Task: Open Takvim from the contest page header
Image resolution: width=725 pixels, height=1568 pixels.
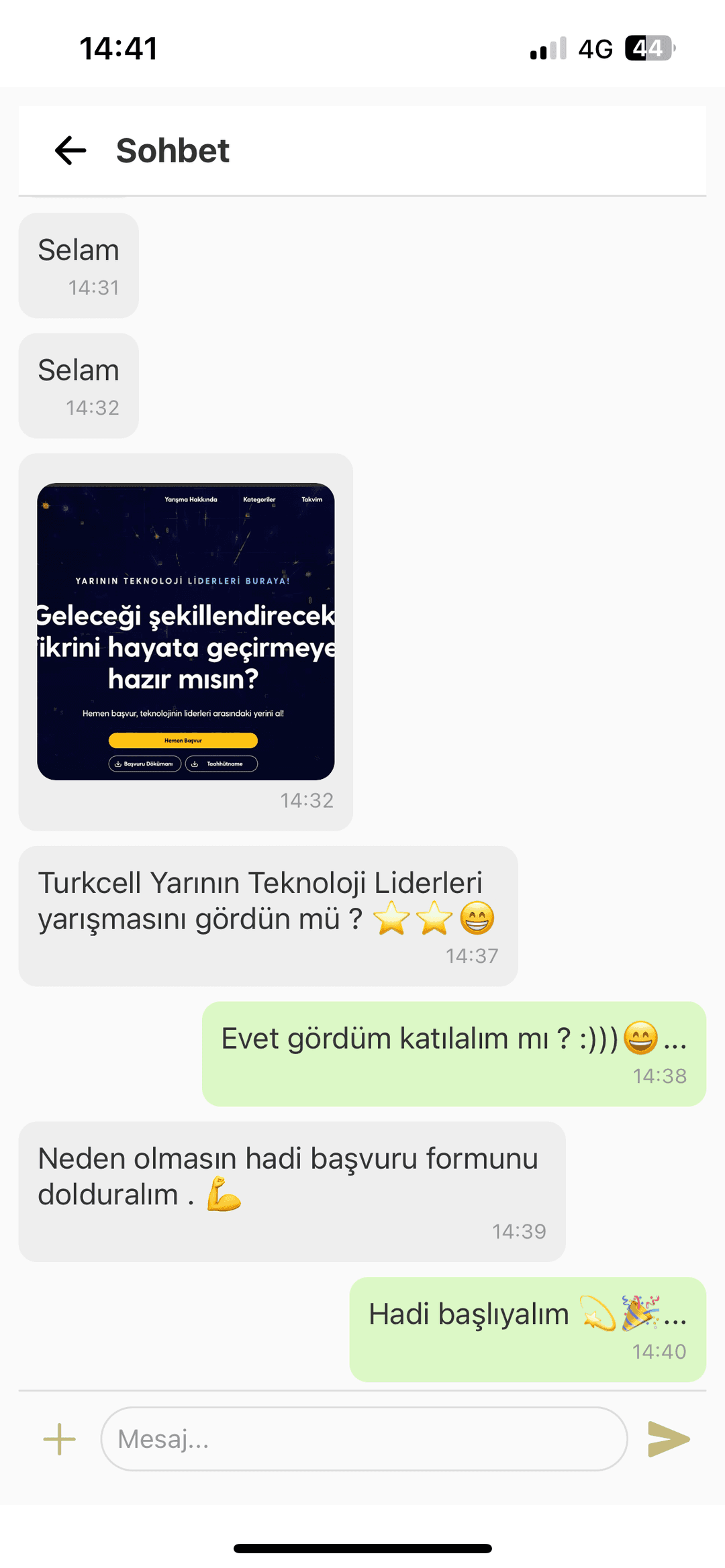Action: 312,500
